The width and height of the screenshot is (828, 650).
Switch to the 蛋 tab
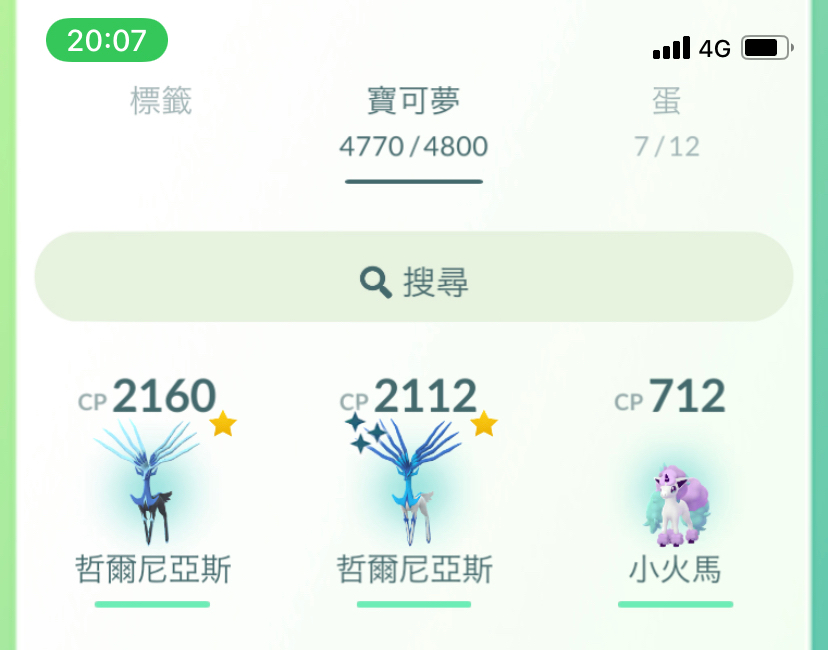pyautogui.click(x=666, y=120)
